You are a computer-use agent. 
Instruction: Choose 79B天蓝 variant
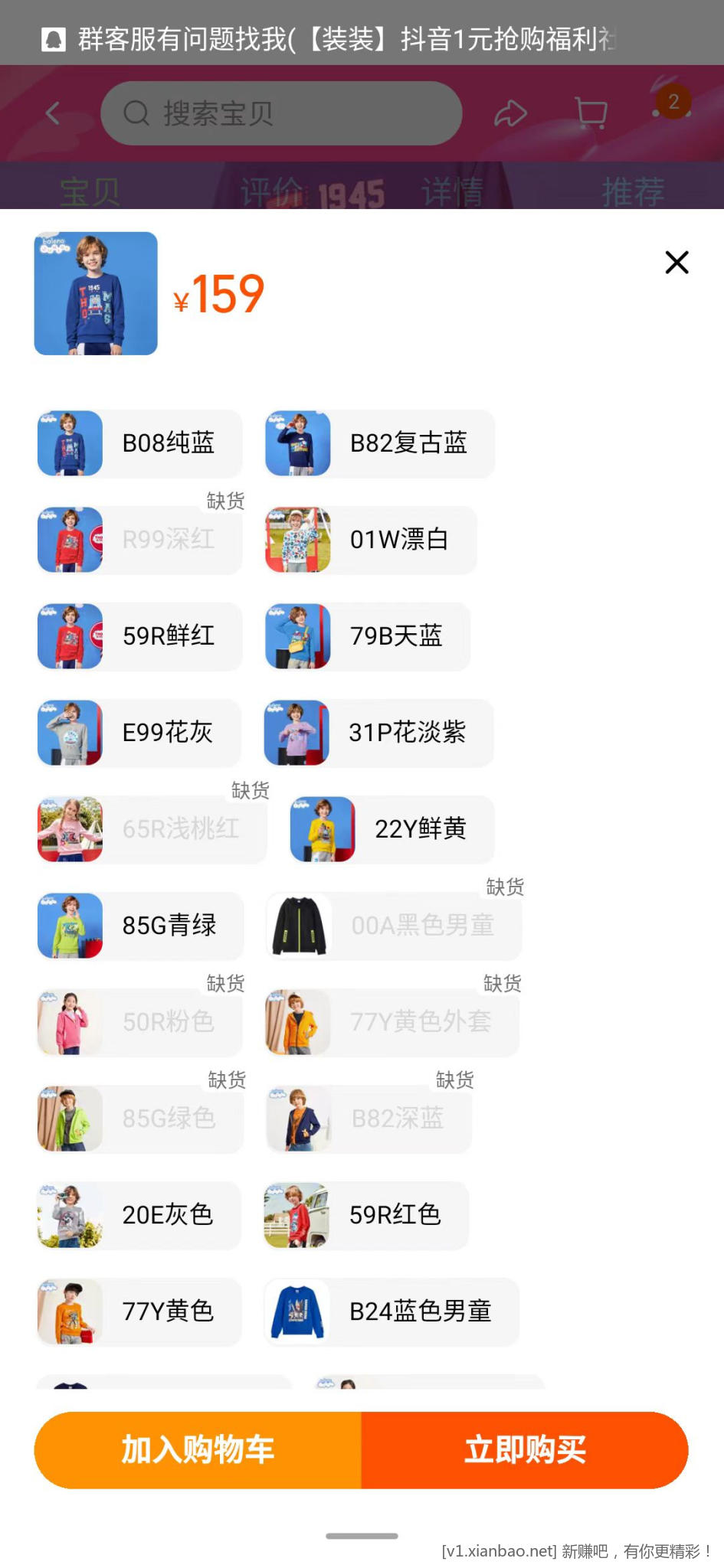(367, 636)
